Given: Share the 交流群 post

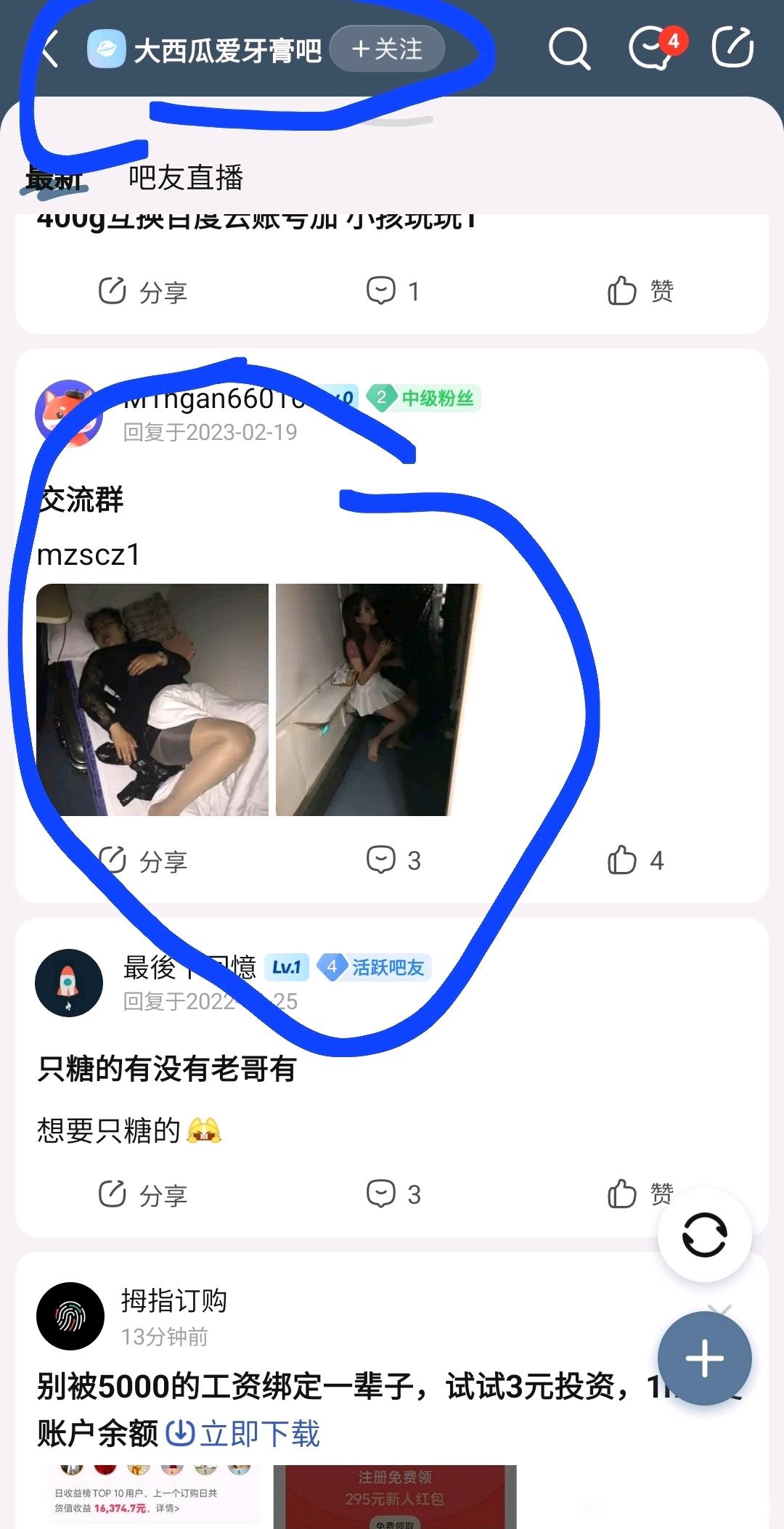Looking at the screenshot, I should pyautogui.click(x=142, y=861).
